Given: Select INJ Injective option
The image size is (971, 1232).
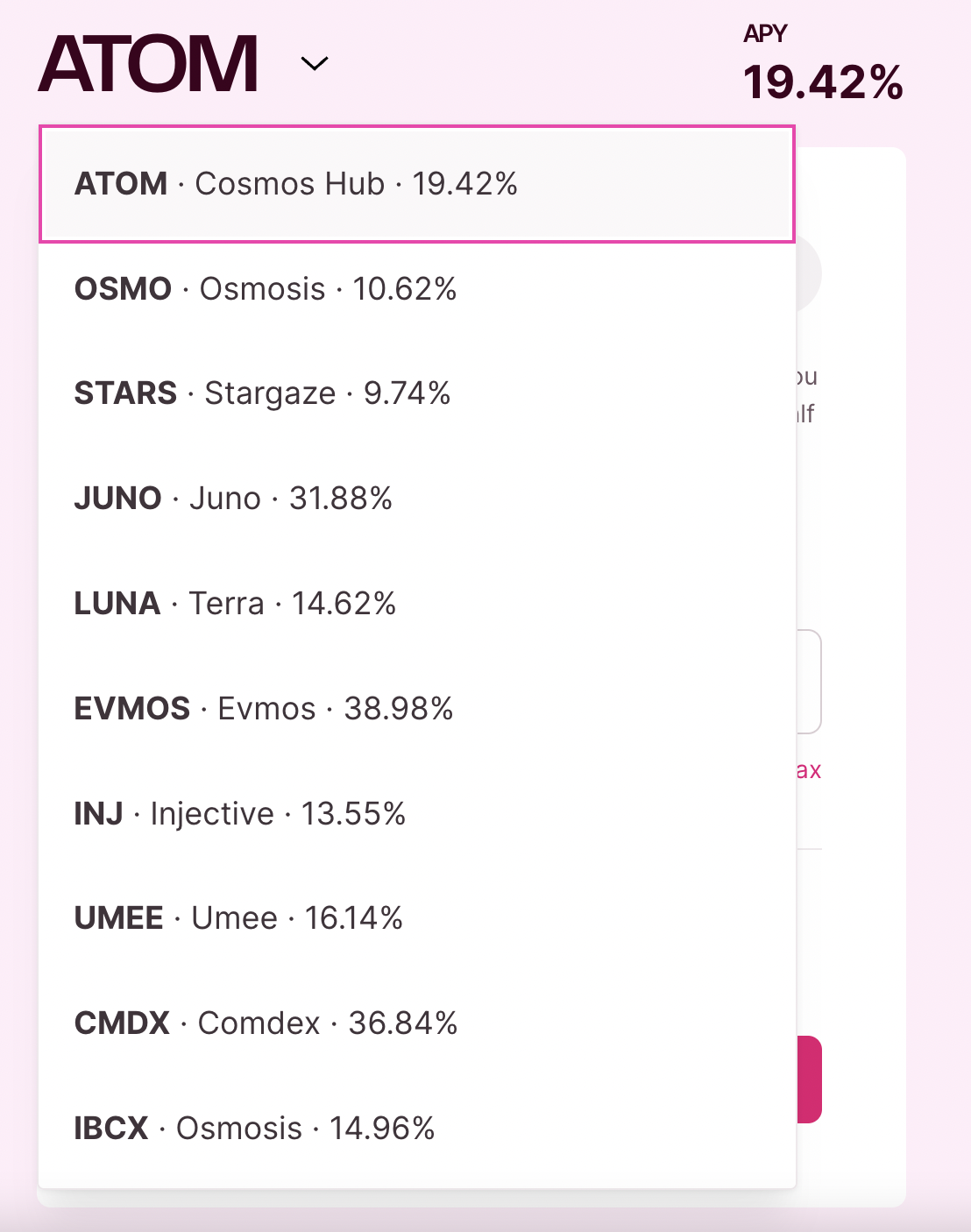Looking at the screenshot, I should pyautogui.click(x=240, y=814).
